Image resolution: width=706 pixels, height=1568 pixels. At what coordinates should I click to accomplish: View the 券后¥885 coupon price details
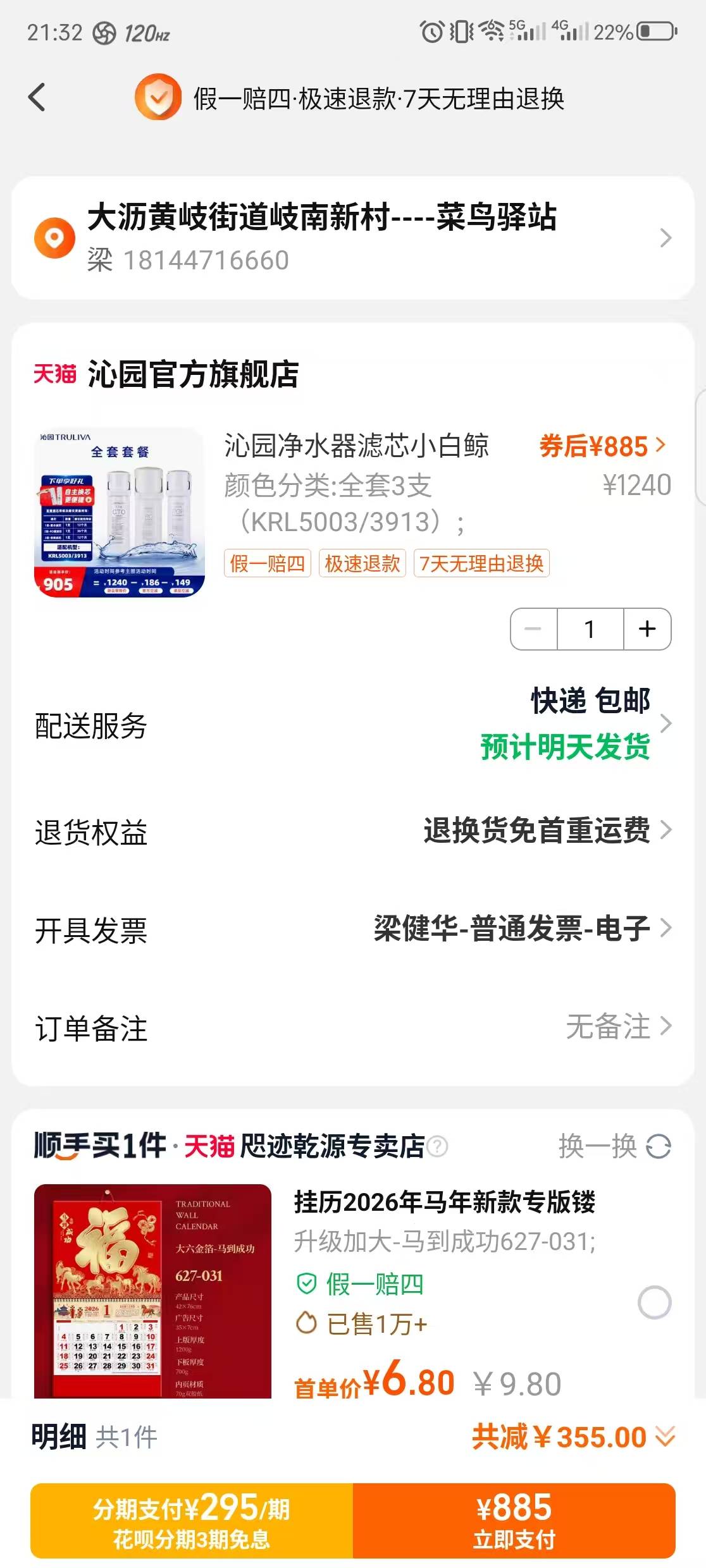pos(602,446)
